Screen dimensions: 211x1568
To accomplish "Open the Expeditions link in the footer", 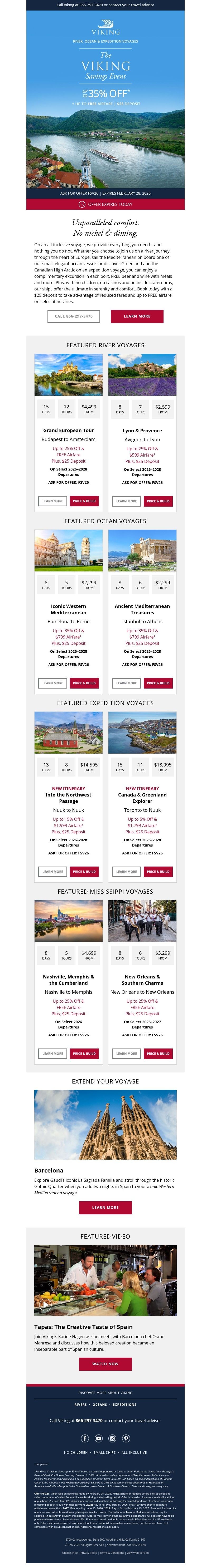I will [x=124, y=1404].
